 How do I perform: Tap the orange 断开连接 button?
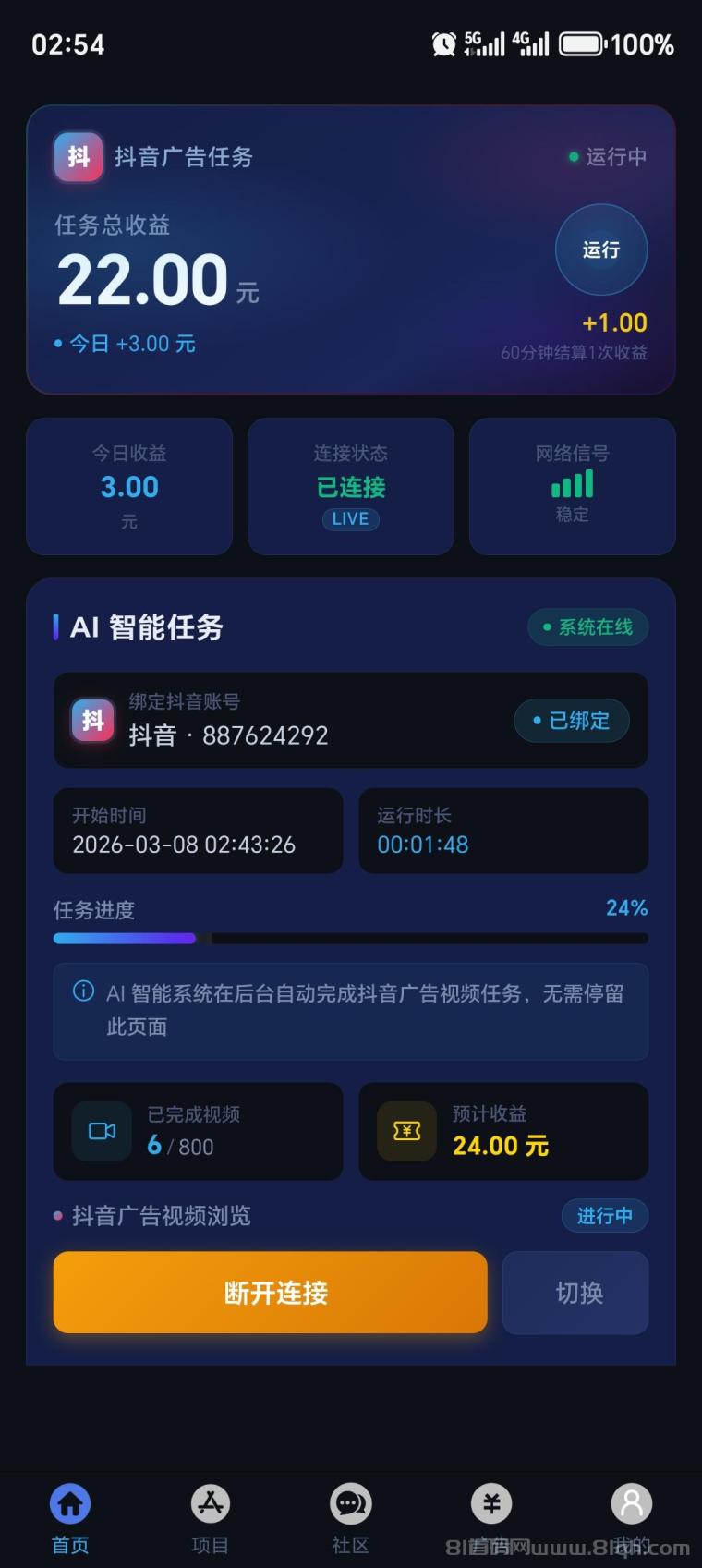(x=270, y=1292)
